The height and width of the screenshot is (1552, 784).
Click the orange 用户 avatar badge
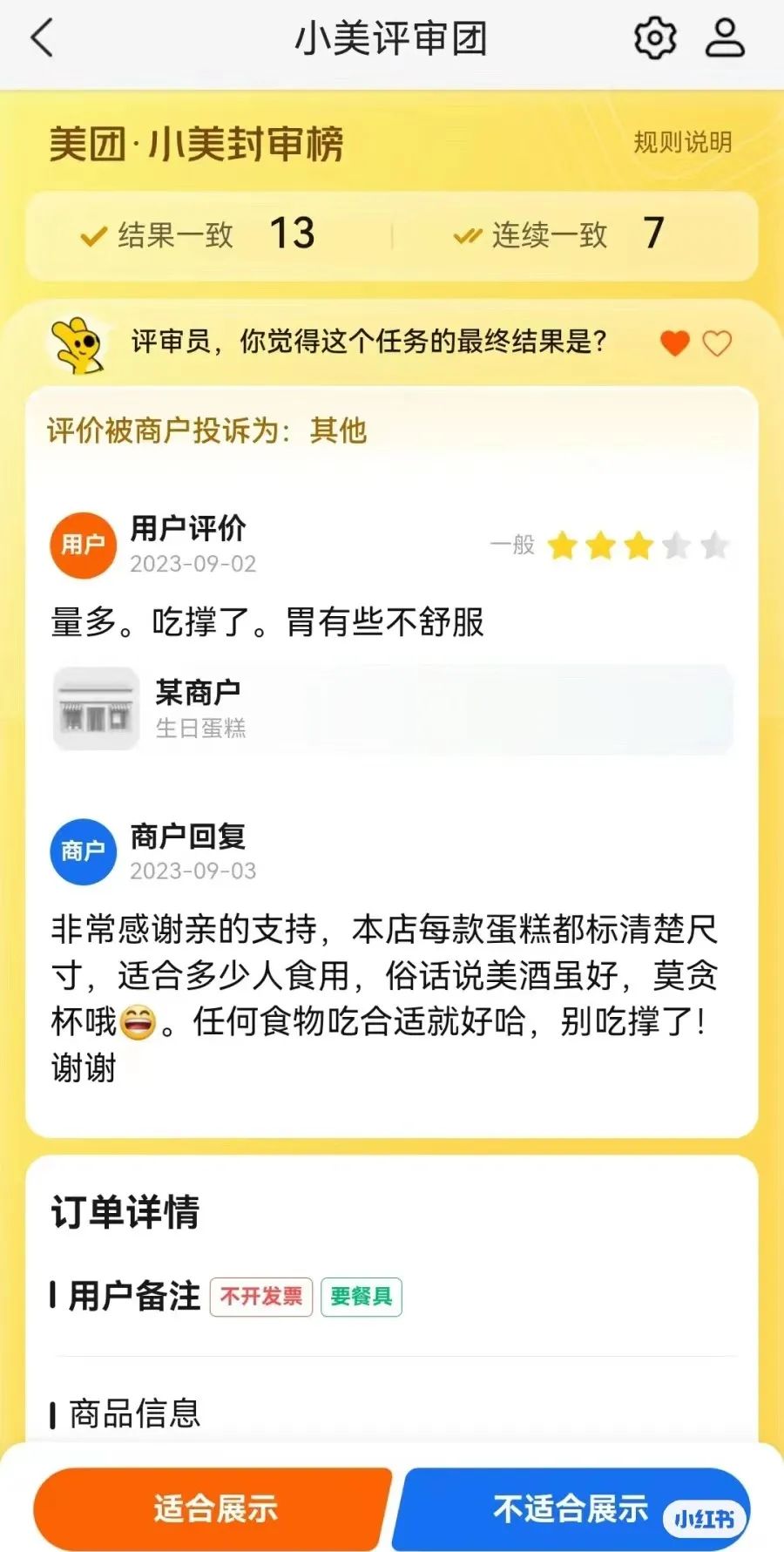(82, 545)
